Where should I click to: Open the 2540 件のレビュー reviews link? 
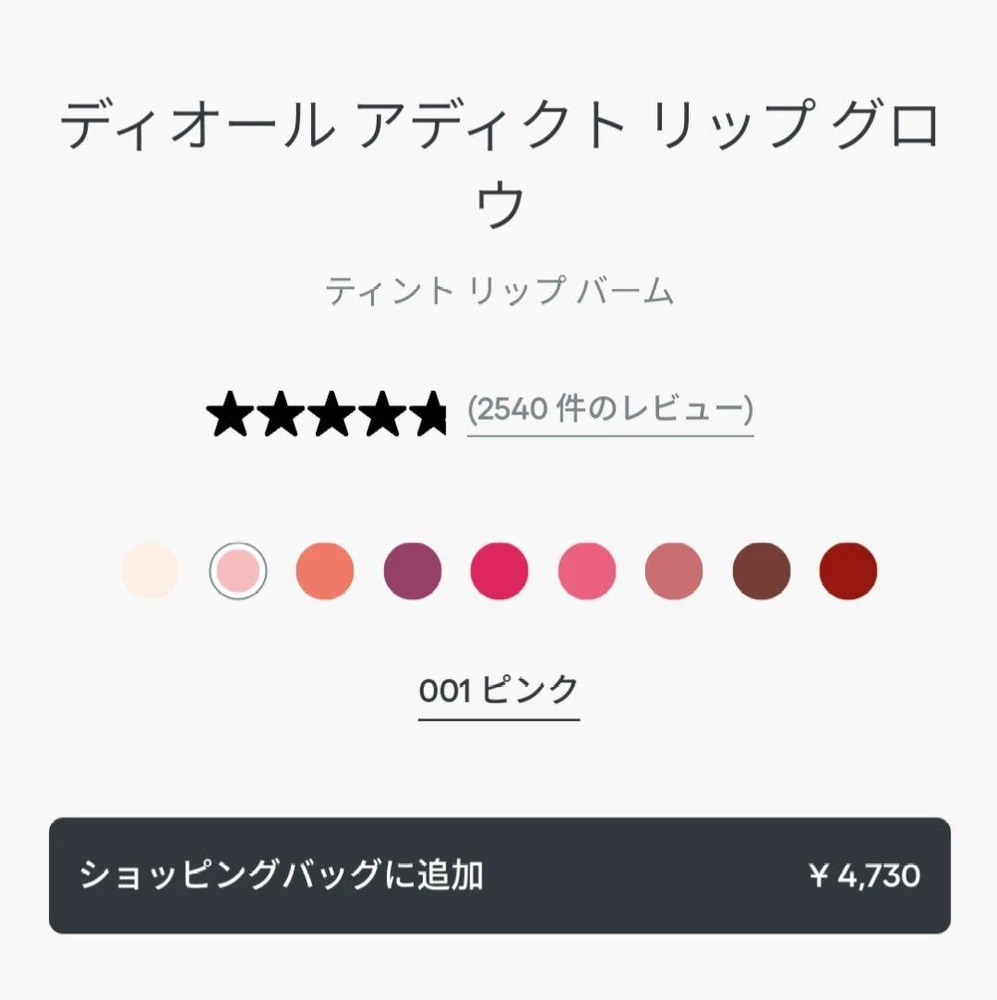coord(610,410)
